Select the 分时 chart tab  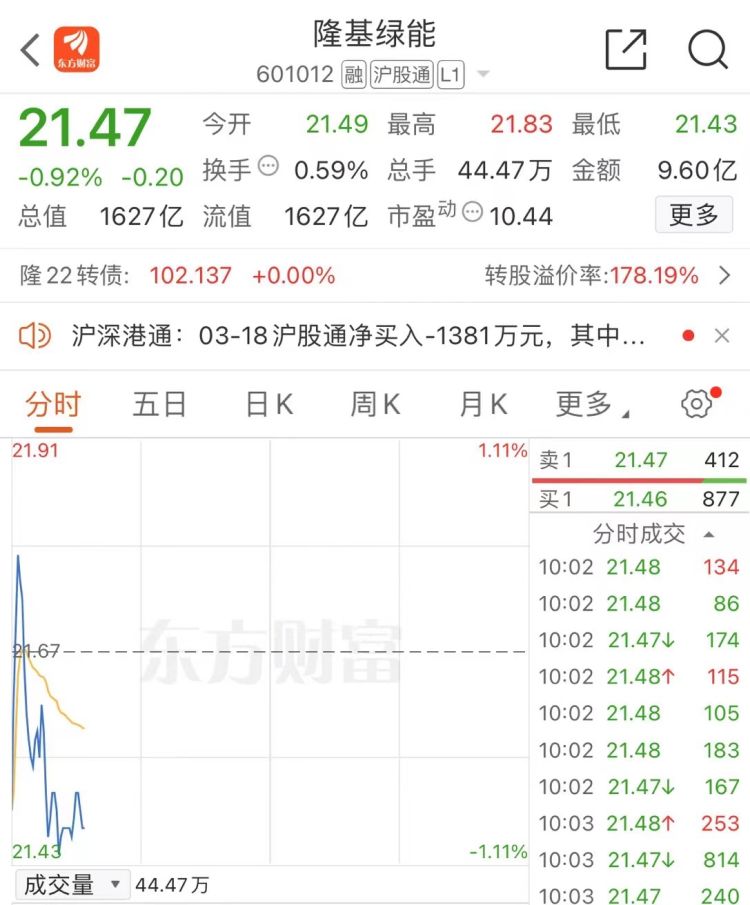[x=53, y=404]
